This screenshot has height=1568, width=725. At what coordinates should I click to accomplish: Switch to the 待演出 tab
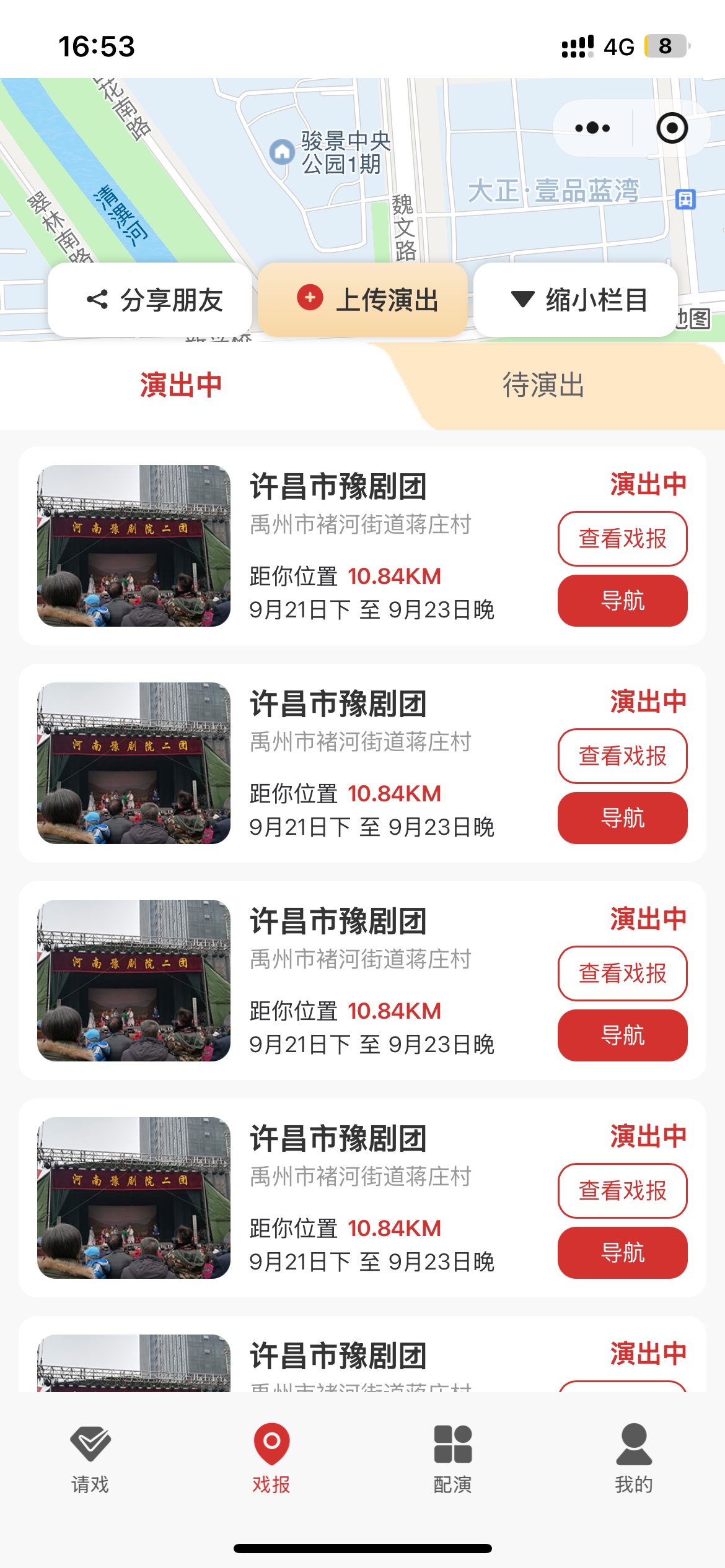(543, 385)
